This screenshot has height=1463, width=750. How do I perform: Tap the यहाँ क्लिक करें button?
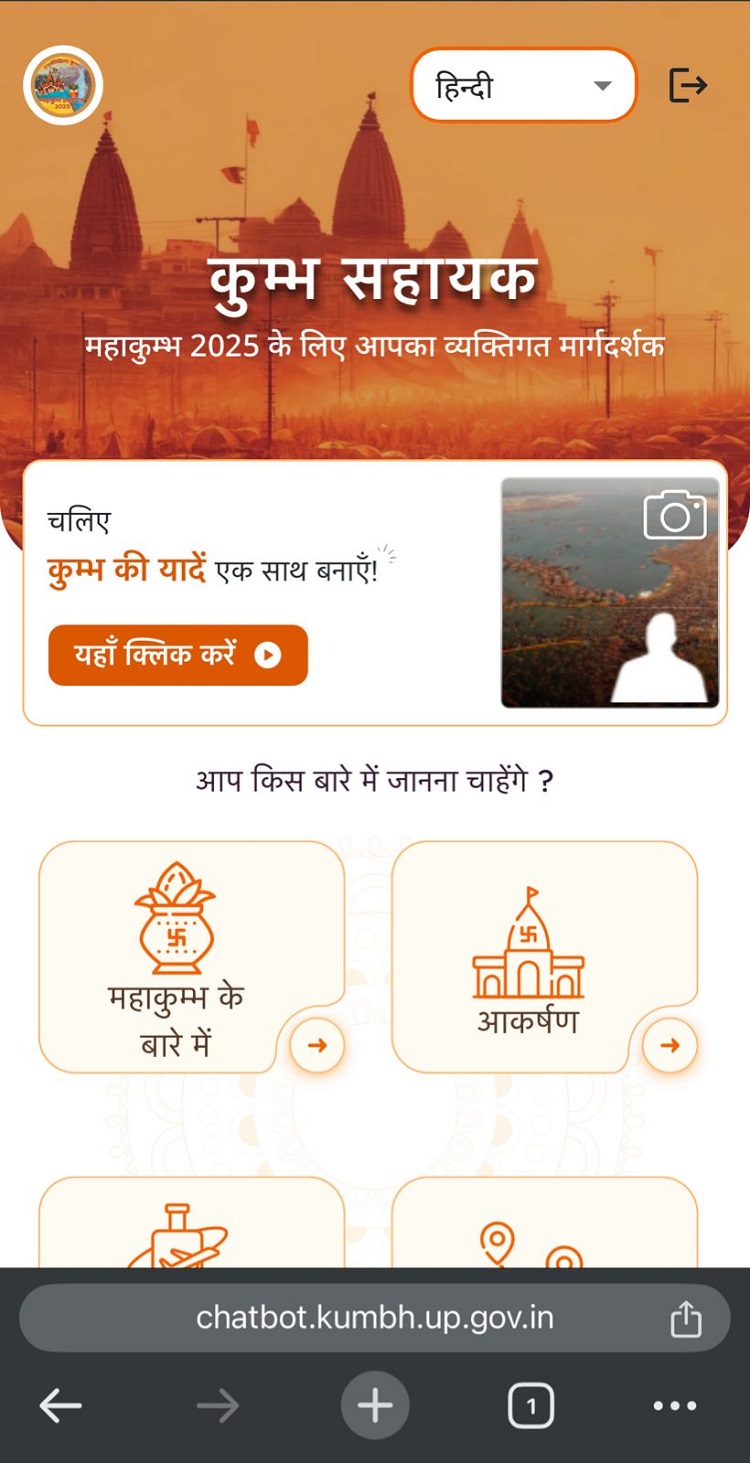[x=178, y=655]
